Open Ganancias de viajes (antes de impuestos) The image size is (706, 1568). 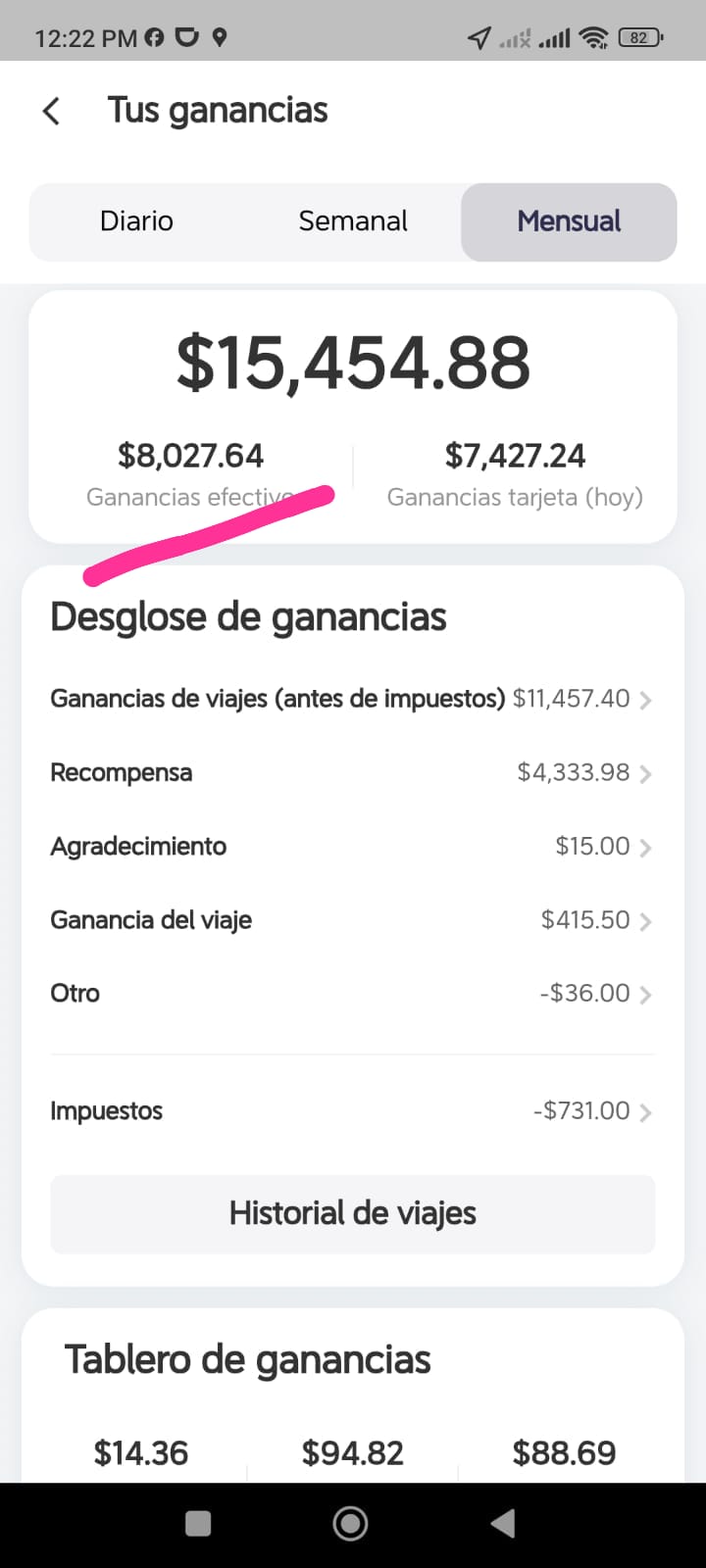click(x=351, y=699)
